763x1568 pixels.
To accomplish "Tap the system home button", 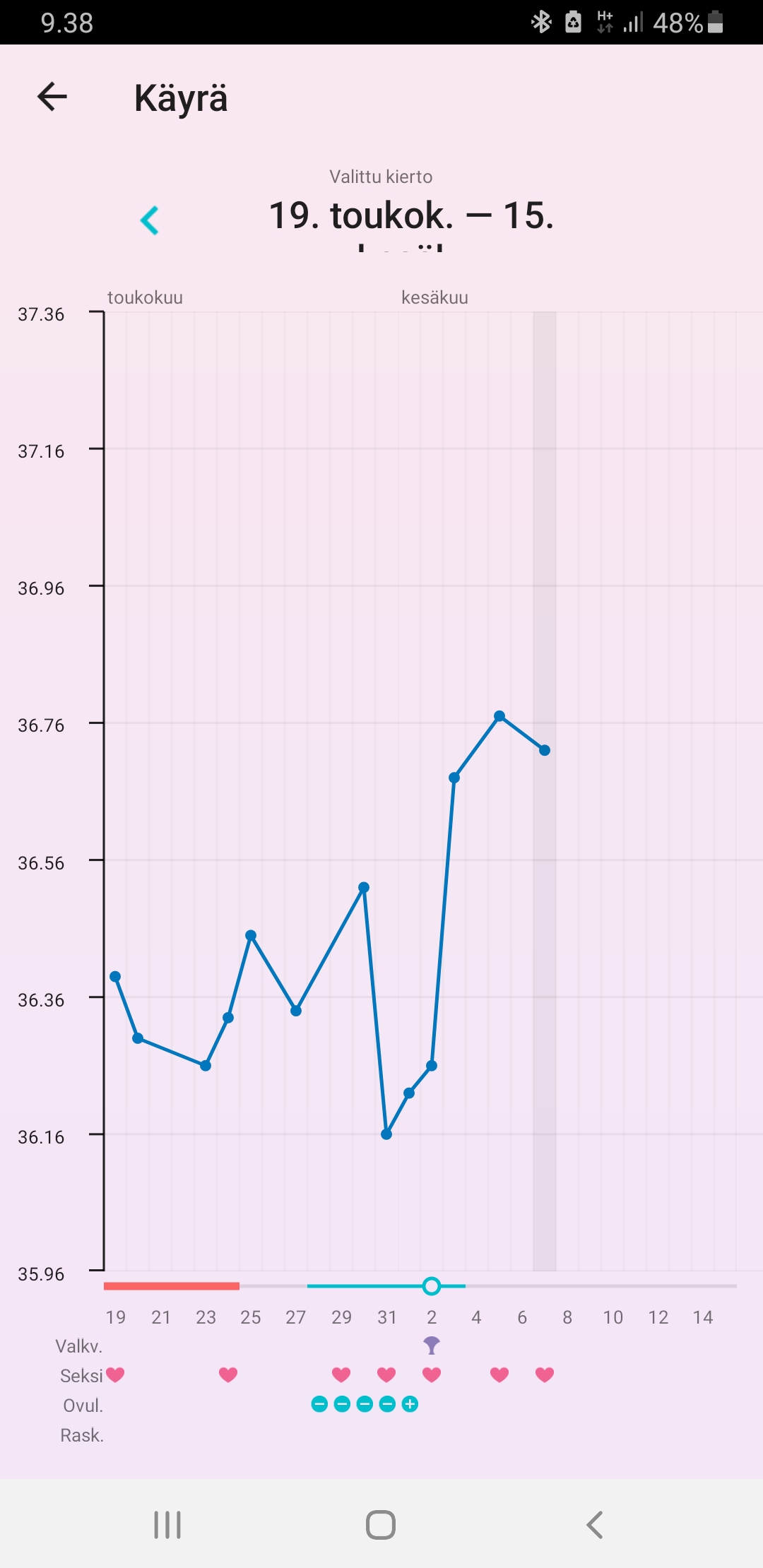I will click(x=381, y=1524).
